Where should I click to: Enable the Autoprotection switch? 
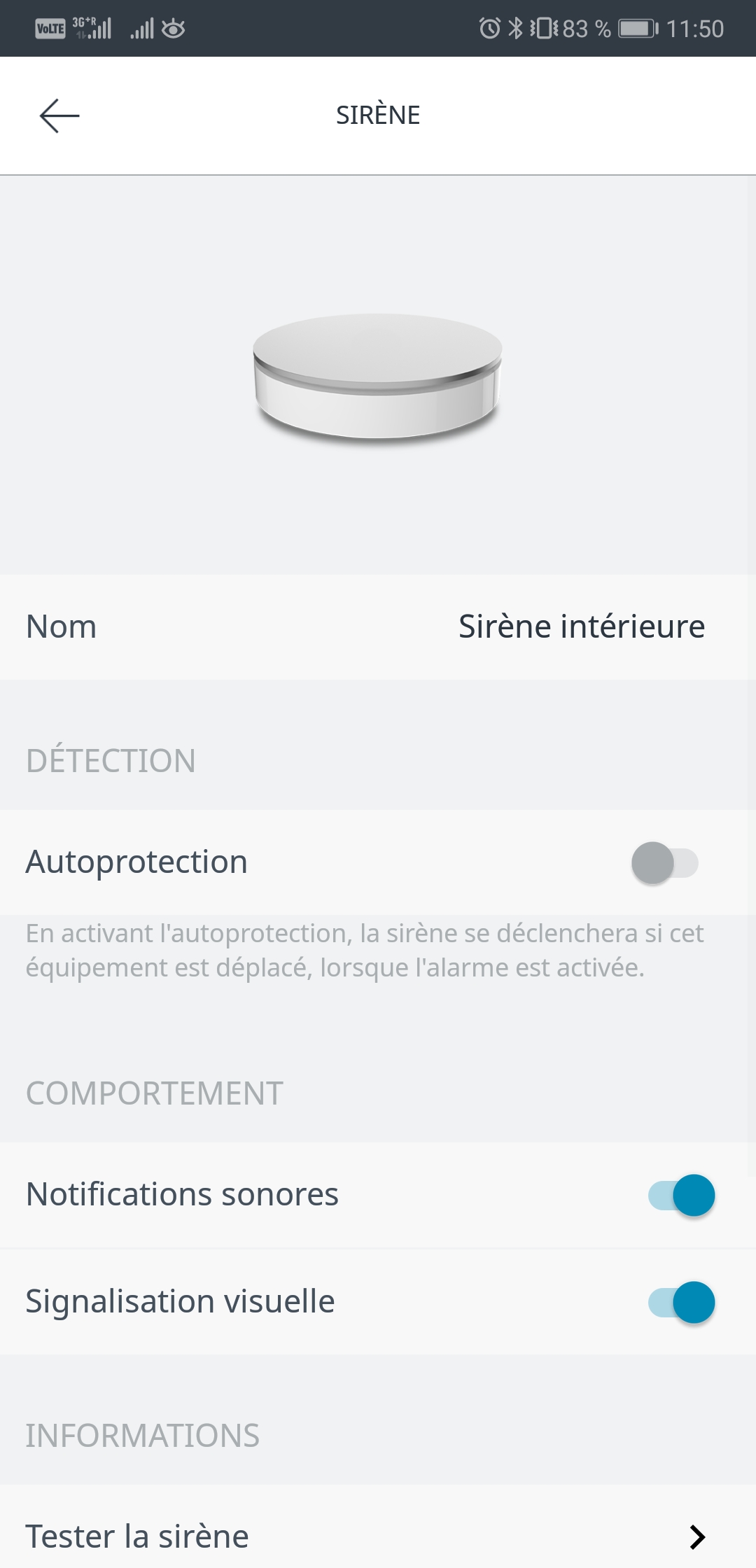[664, 862]
